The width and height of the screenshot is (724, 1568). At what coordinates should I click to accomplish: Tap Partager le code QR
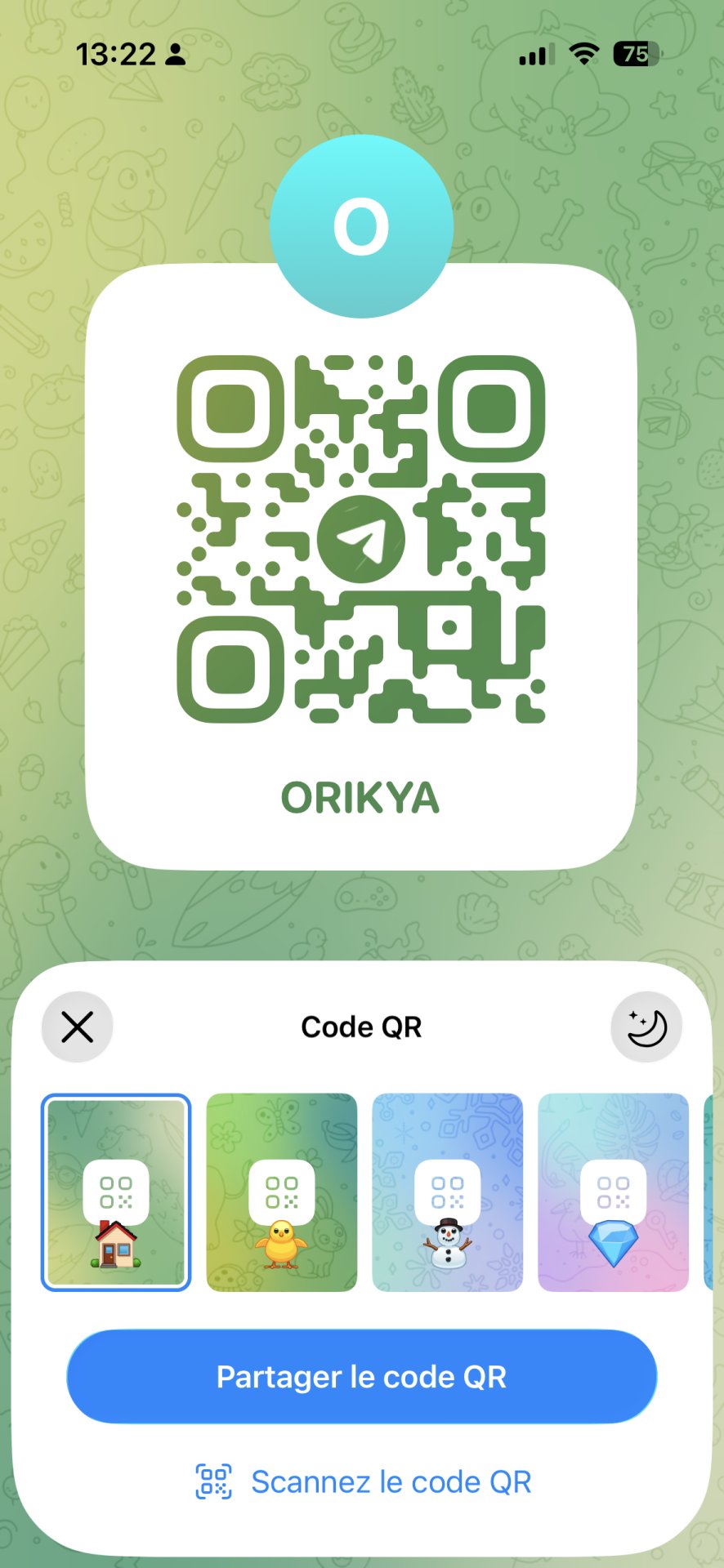click(x=361, y=1377)
